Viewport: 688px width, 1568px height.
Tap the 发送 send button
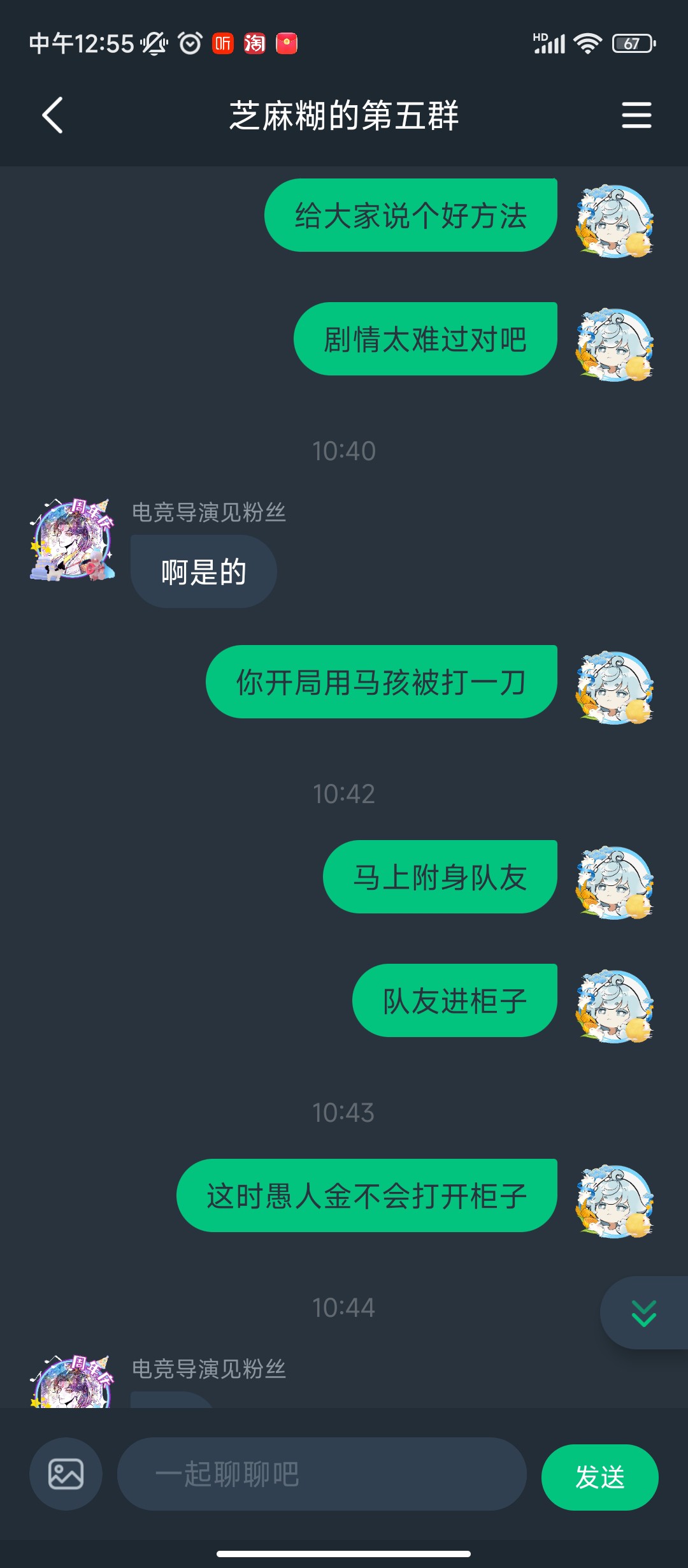599,1477
